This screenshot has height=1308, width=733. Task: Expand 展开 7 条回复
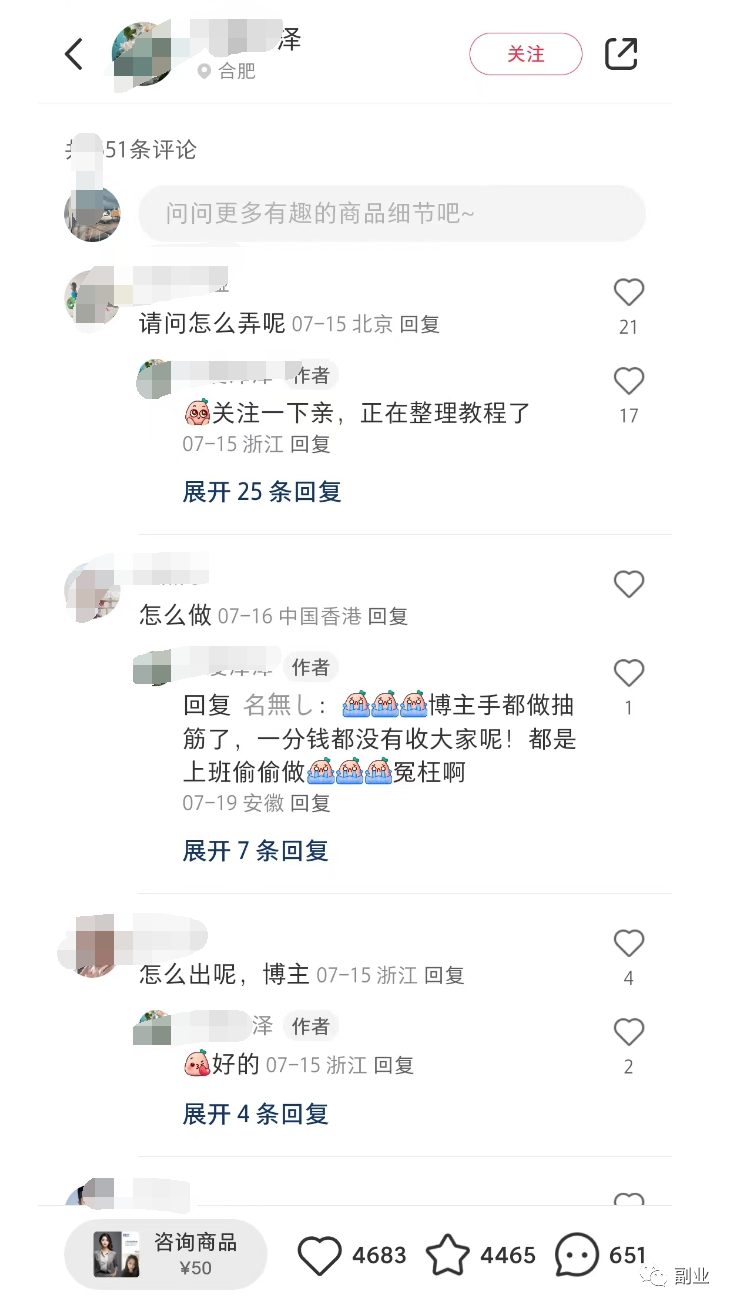coord(255,851)
